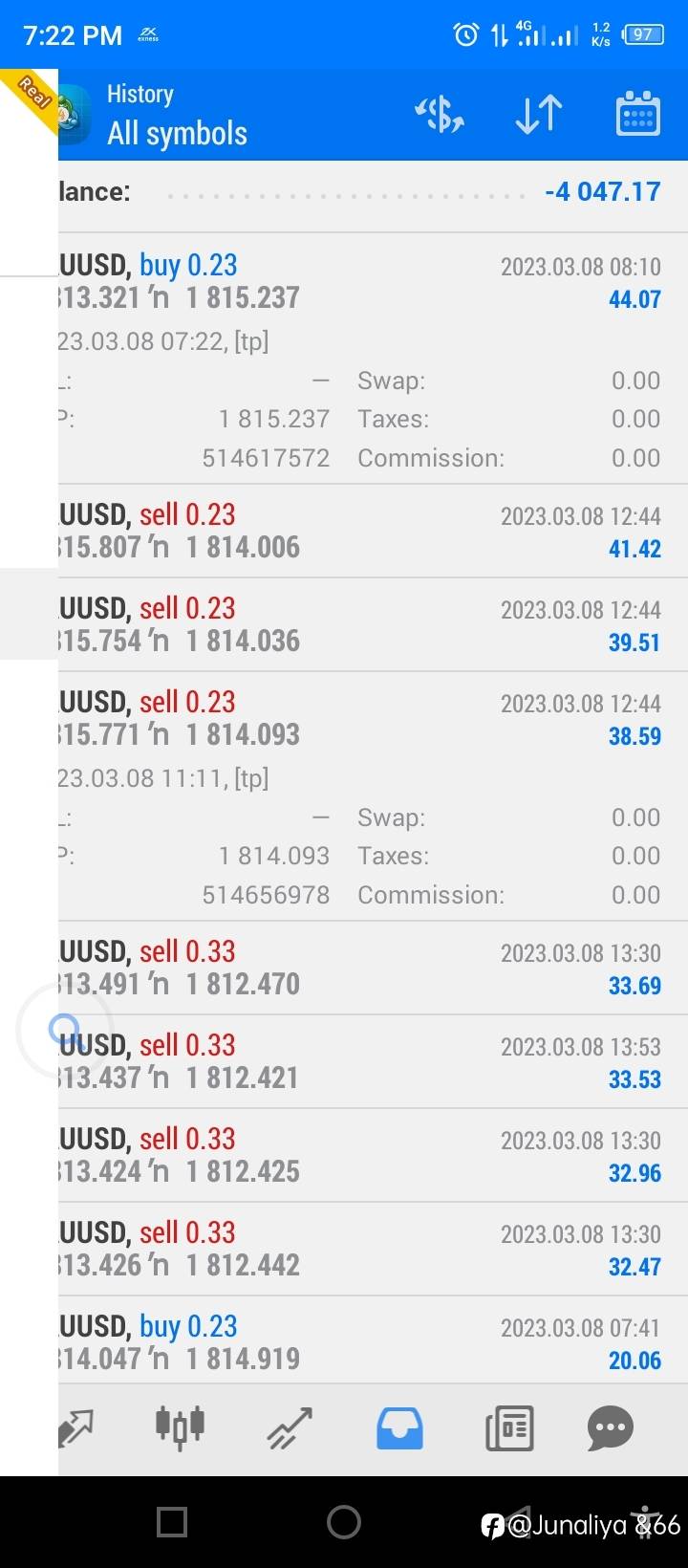Switch to the Quotes tab
The image size is (688, 1568).
click(x=75, y=1428)
